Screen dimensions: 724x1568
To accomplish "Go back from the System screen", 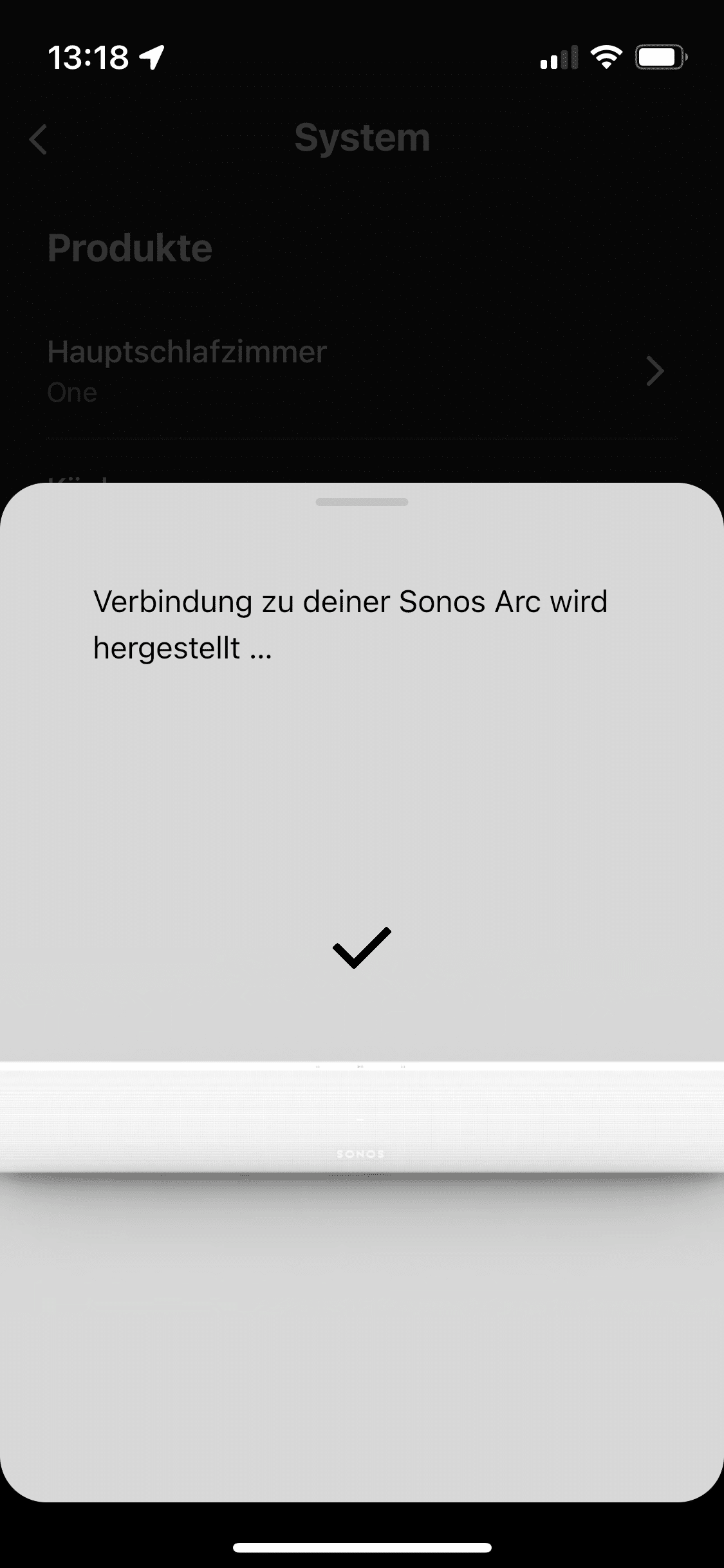I will coord(39,139).
